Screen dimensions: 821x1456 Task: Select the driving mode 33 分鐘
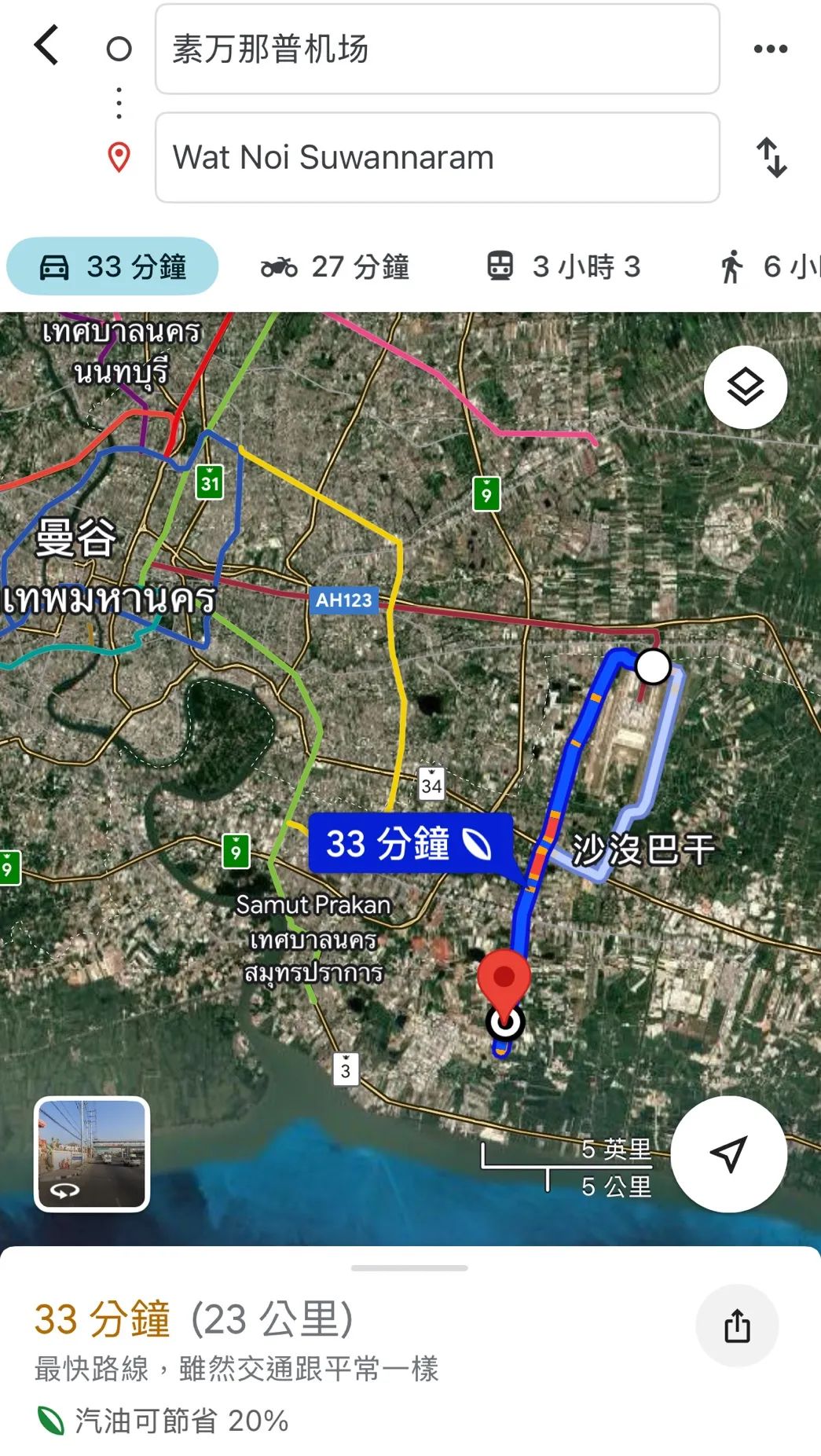tap(112, 266)
